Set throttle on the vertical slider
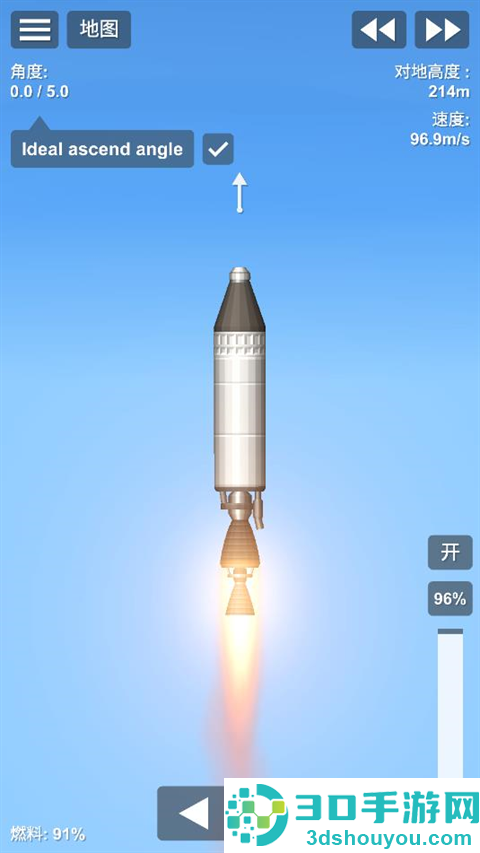The image size is (480, 853). (451, 703)
